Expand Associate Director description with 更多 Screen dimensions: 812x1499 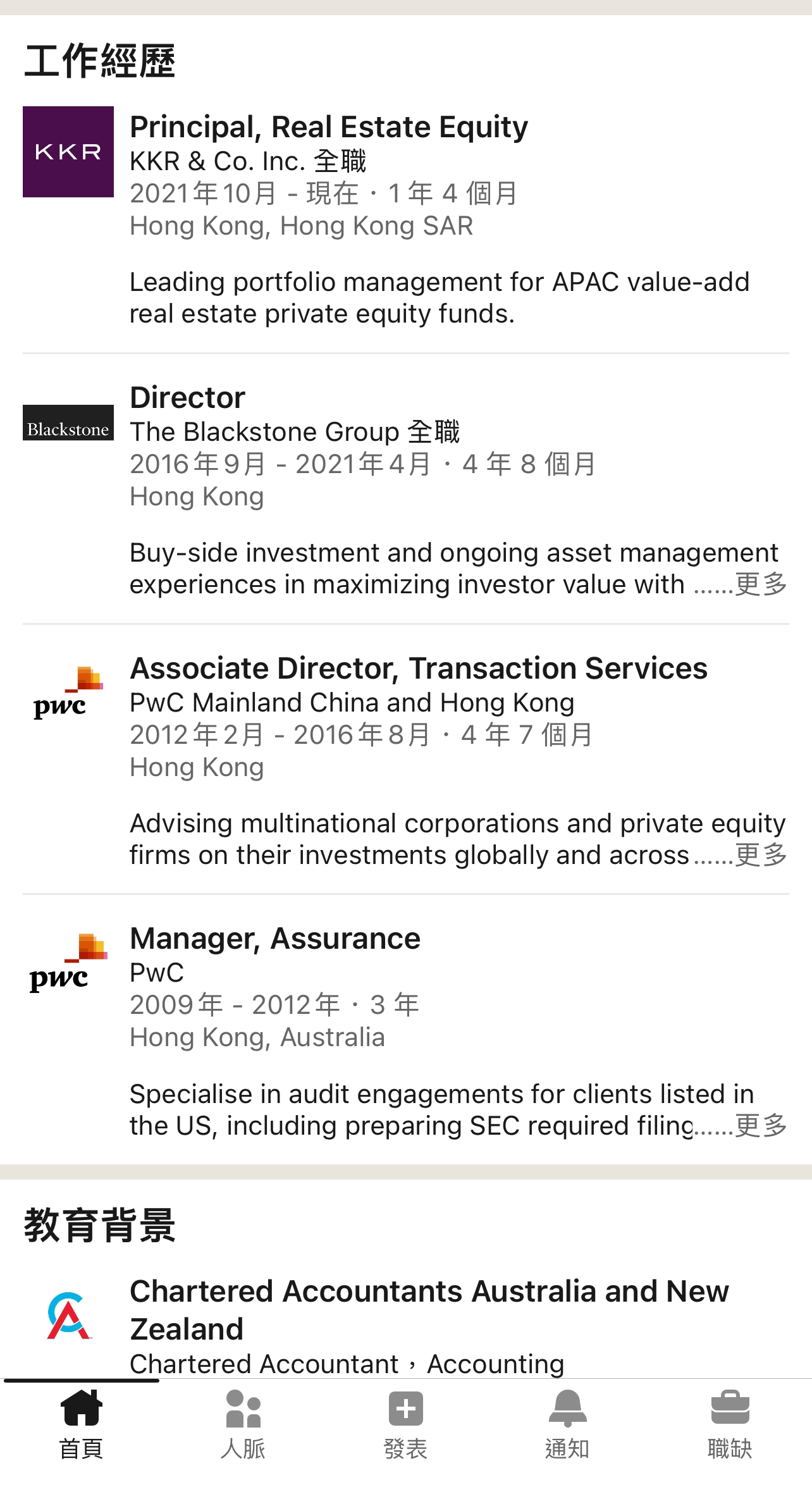tap(761, 855)
